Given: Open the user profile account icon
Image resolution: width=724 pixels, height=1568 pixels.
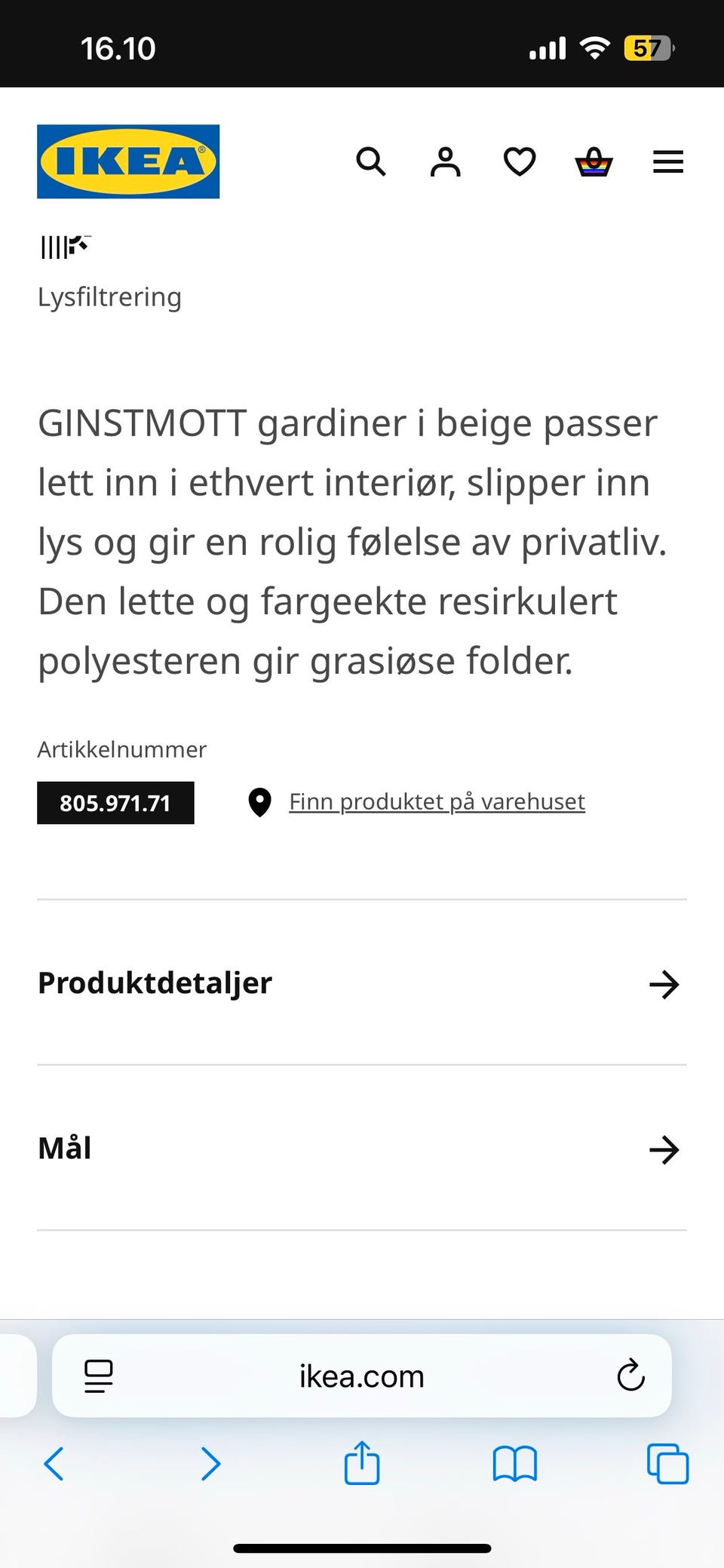Looking at the screenshot, I should [x=445, y=161].
